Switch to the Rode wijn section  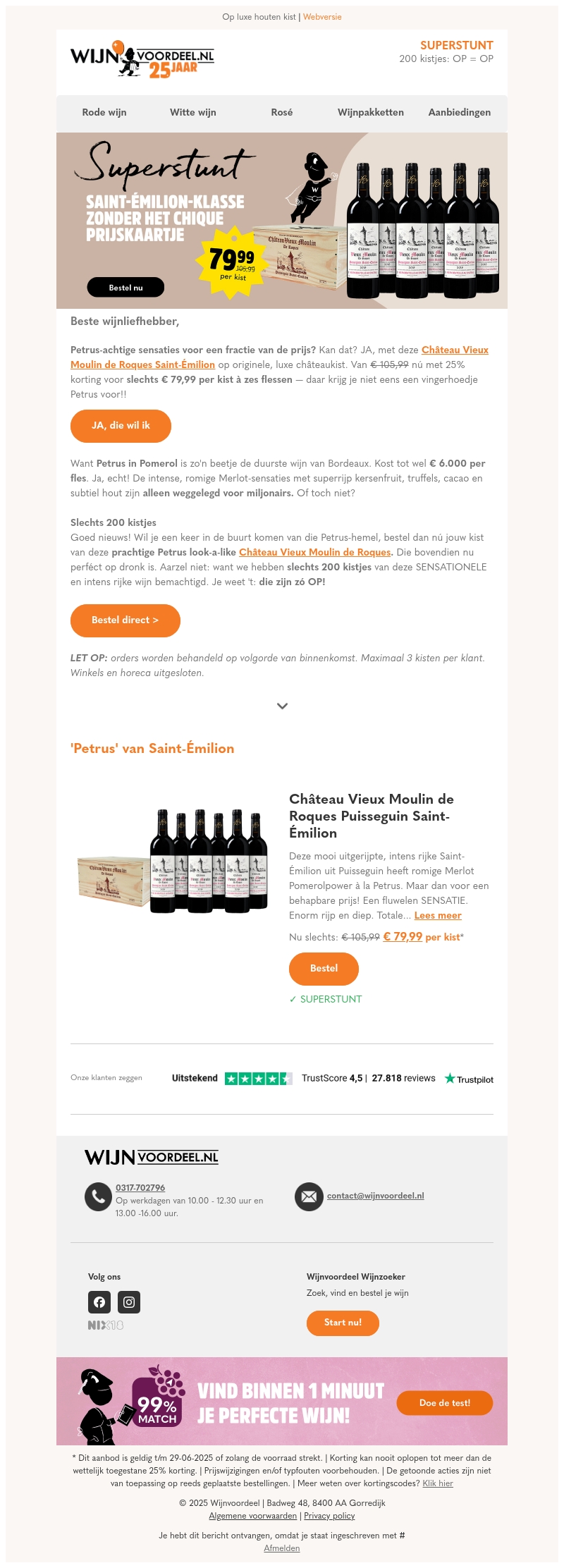click(104, 112)
